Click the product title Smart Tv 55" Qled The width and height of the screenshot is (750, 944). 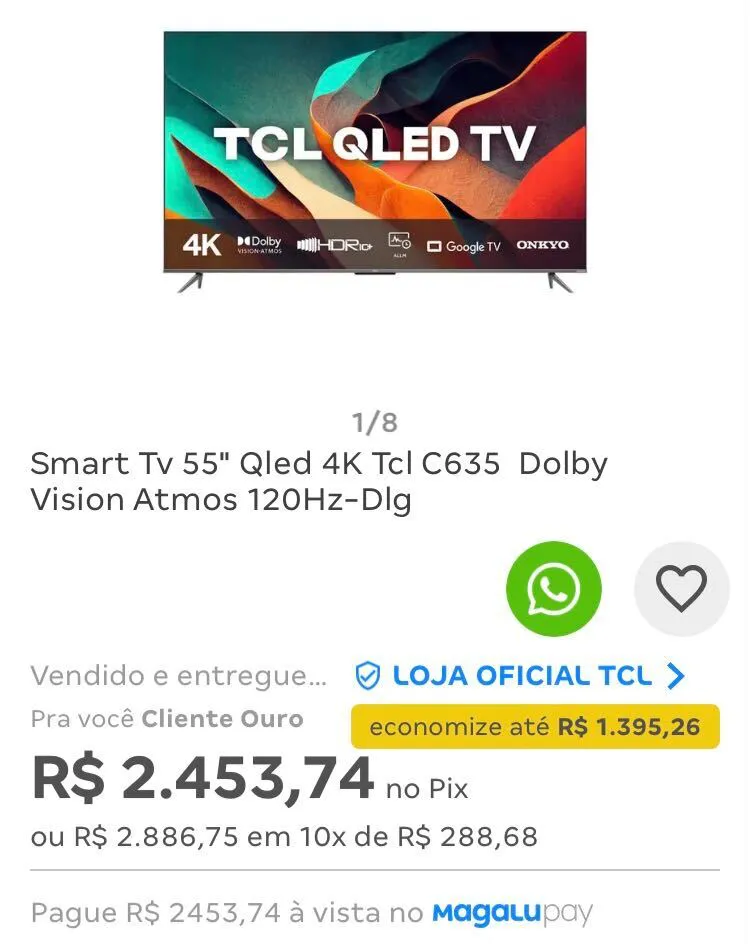click(320, 481)
